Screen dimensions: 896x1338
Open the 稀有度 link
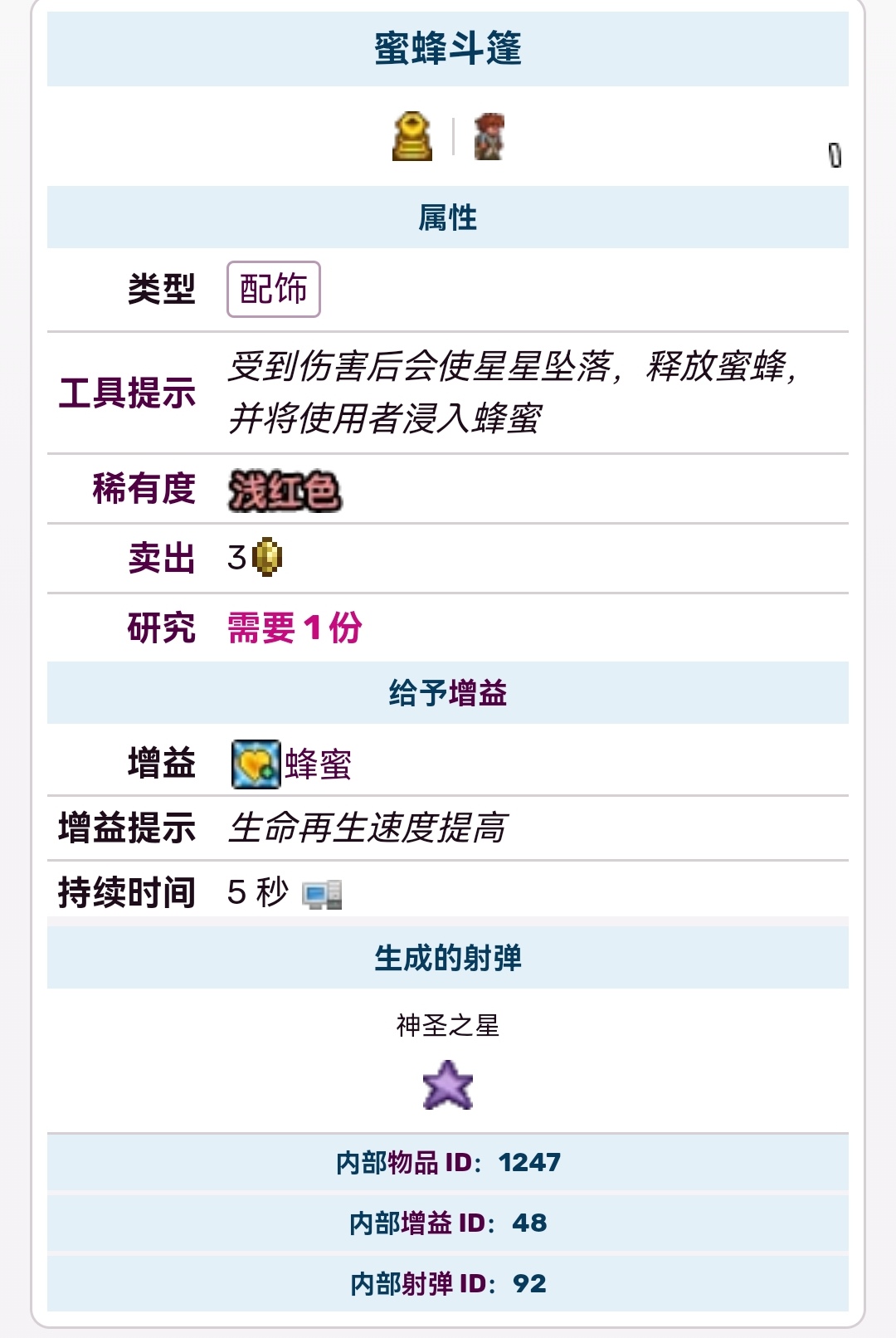(x=144, y=488)
